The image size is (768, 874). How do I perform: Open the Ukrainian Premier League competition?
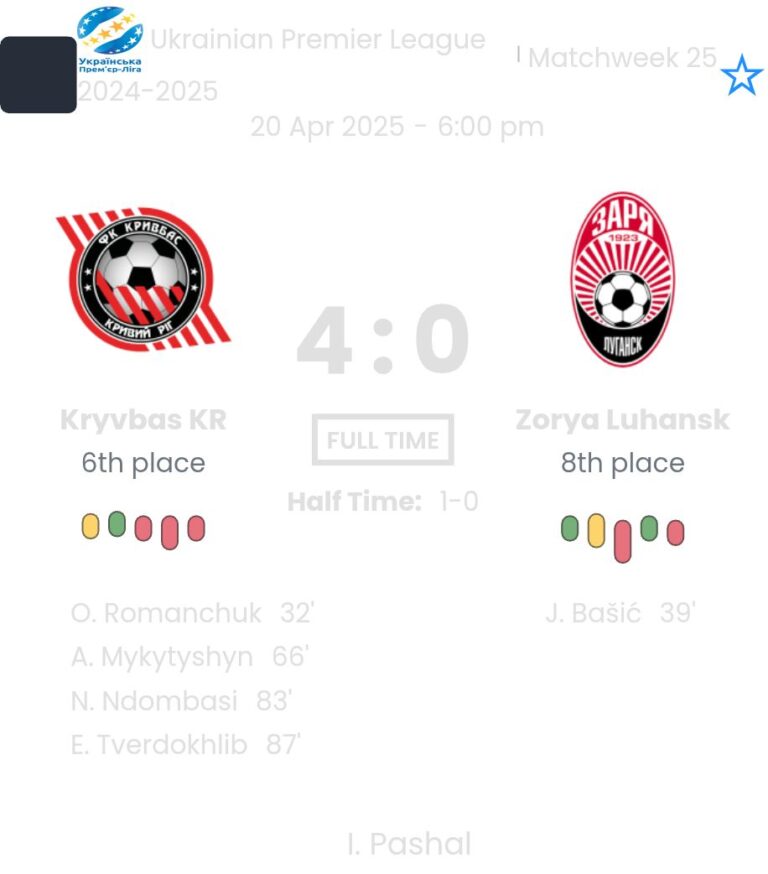(x=317, y=40)
